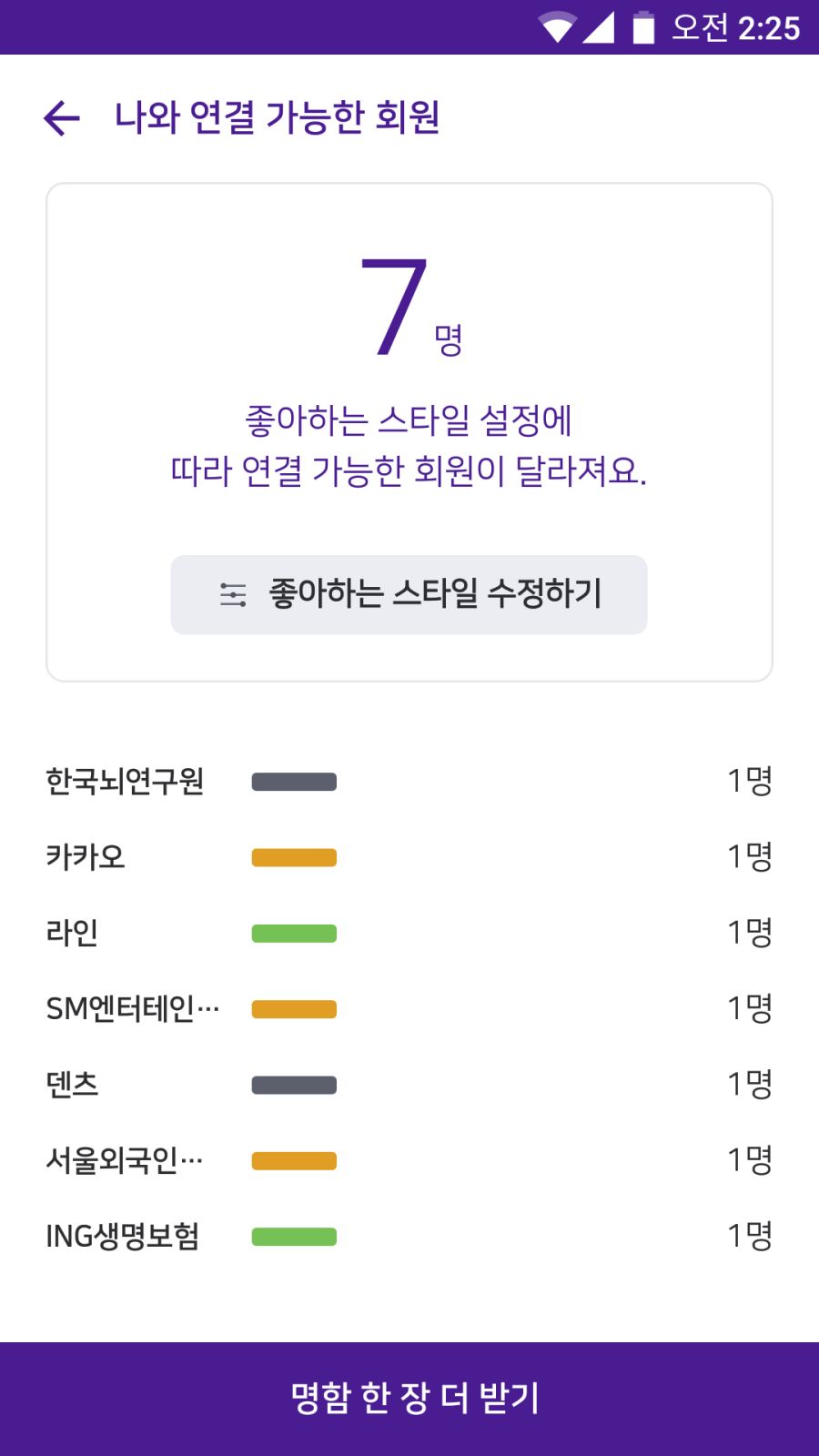Navigate back using the arrow icon
This screenshot has width=819, height=1456.
(x=60, y=117)
